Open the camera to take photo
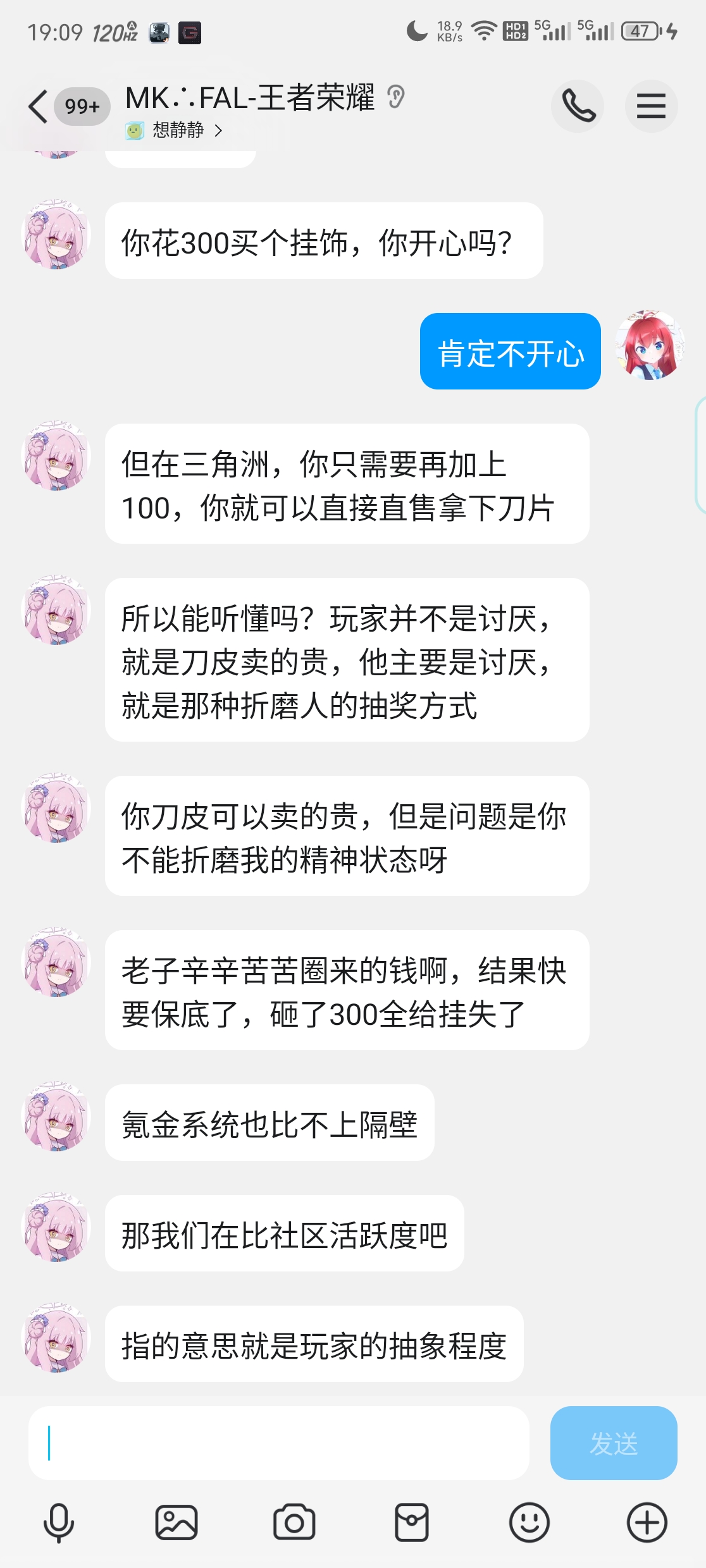 [x=294, y=1522]
